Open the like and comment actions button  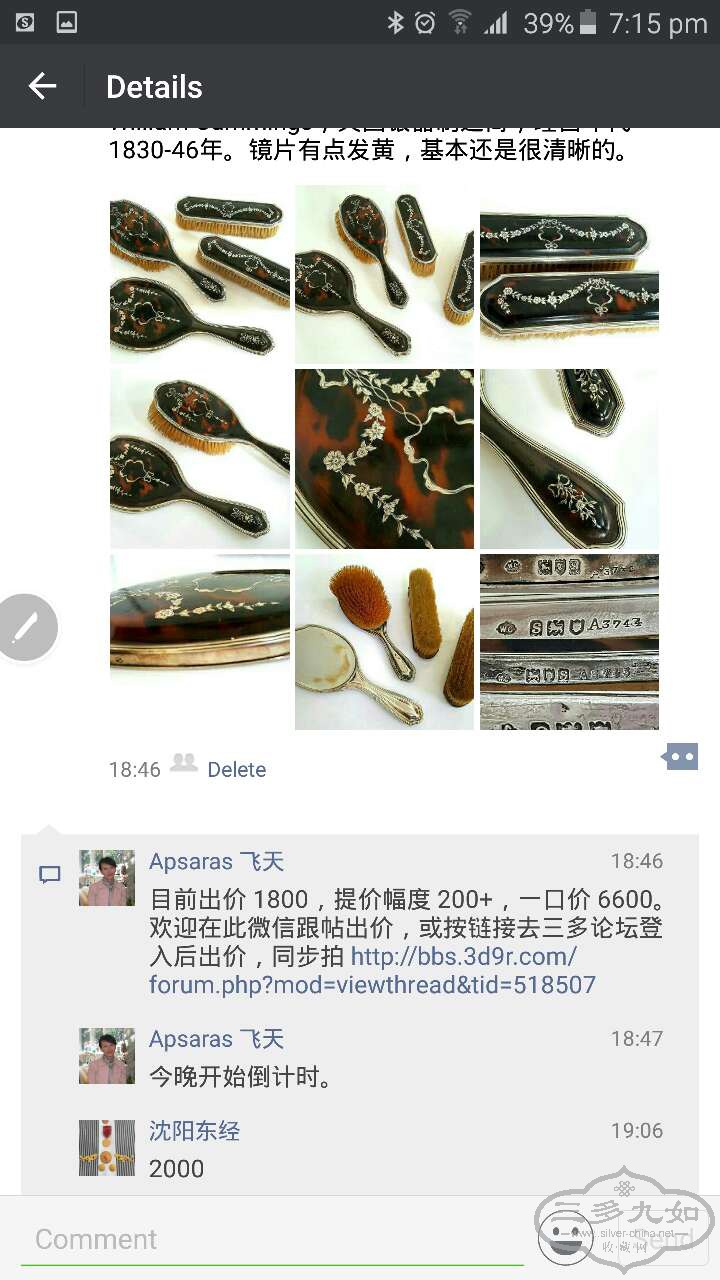pos(680,757)
